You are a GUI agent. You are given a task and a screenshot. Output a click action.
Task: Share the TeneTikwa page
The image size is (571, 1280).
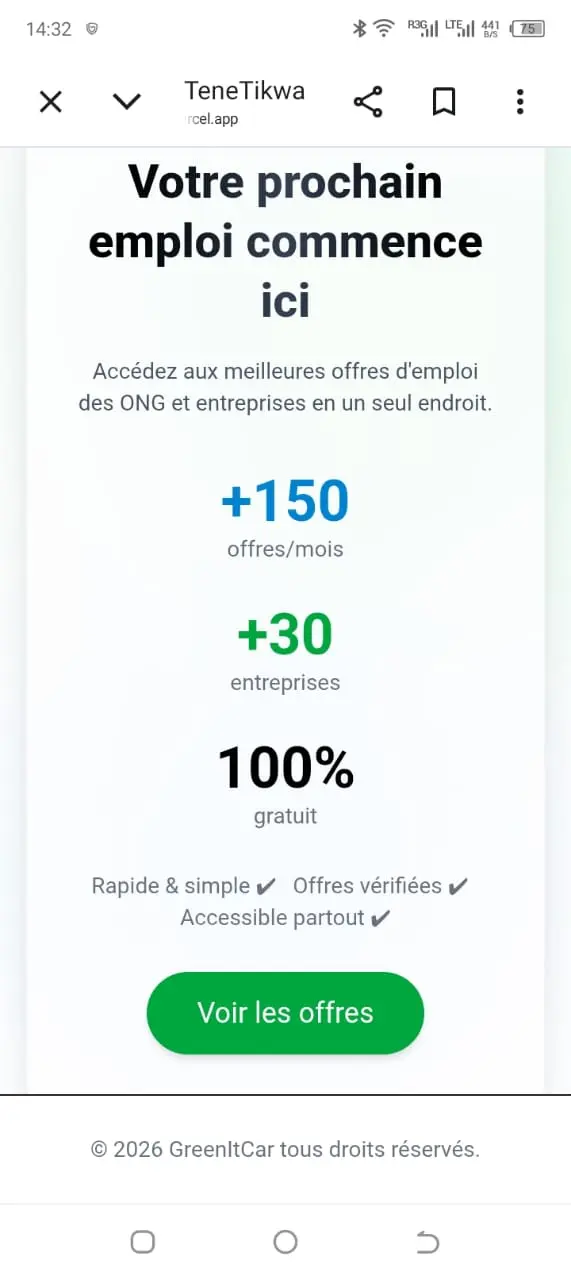coord(368,101)
